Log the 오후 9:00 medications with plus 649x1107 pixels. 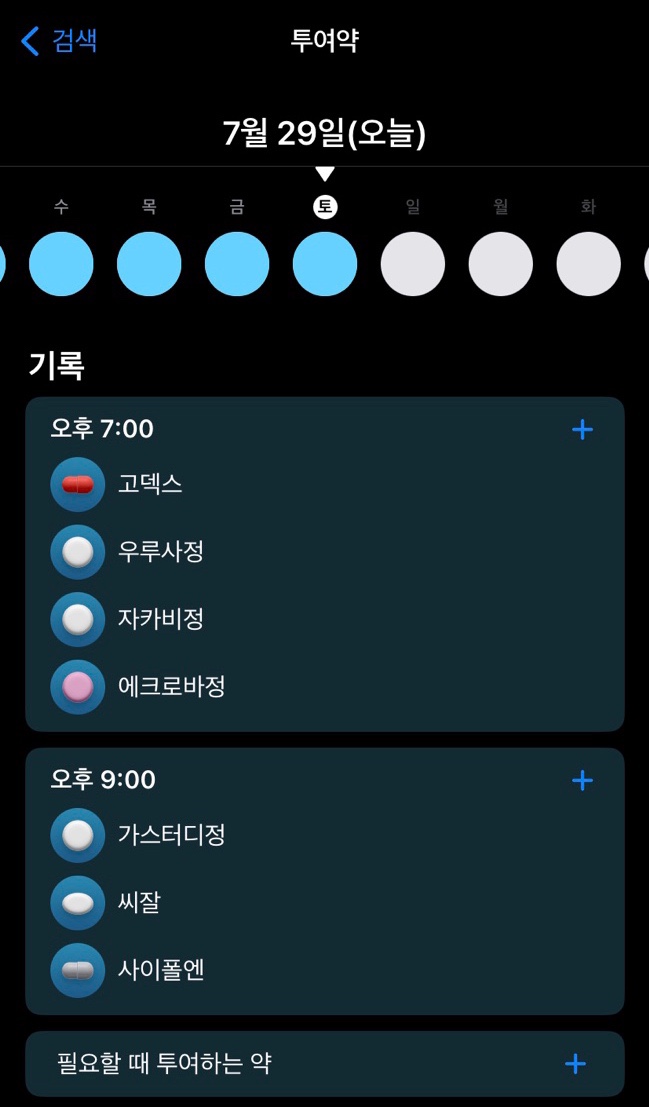point(582,780)
